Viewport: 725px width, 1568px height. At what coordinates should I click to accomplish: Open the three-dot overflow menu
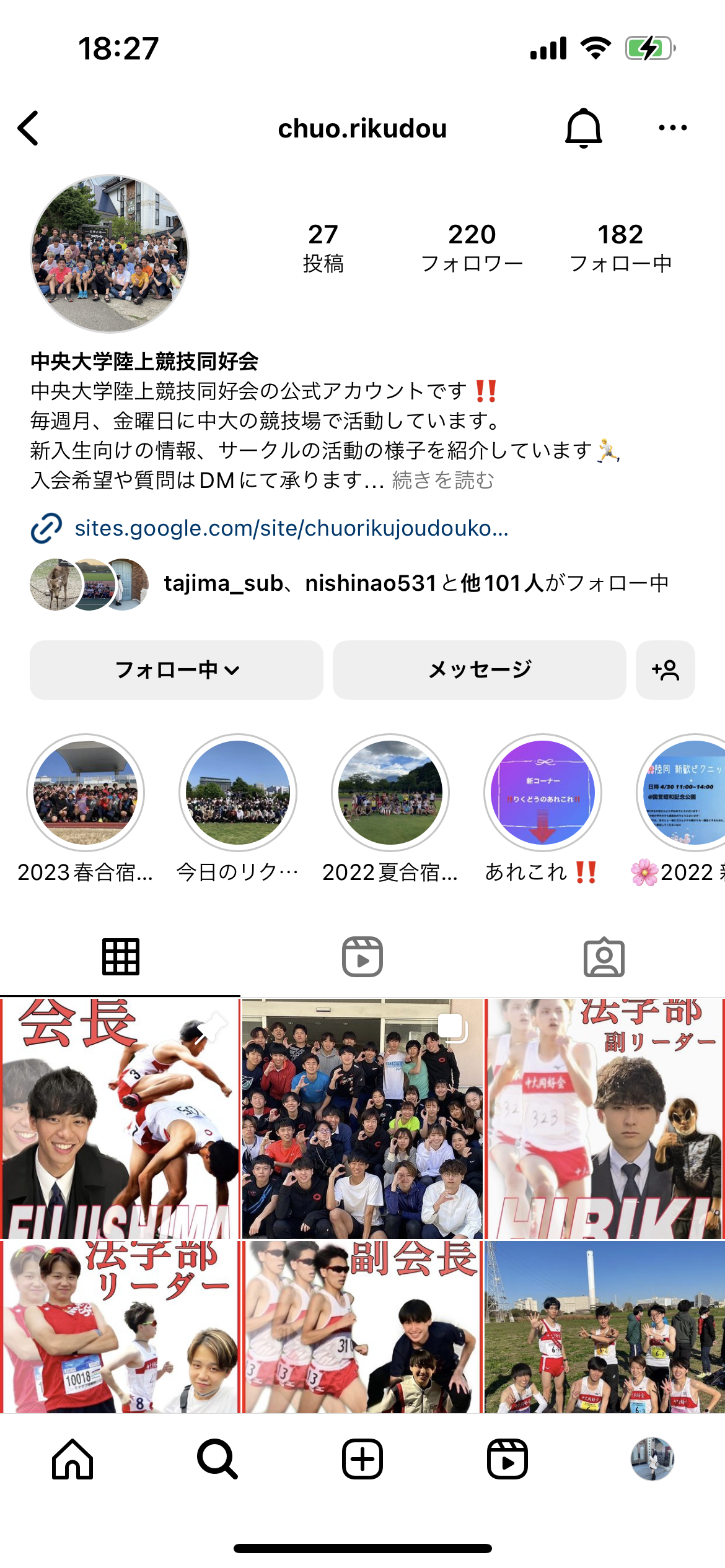pos(672,128)
